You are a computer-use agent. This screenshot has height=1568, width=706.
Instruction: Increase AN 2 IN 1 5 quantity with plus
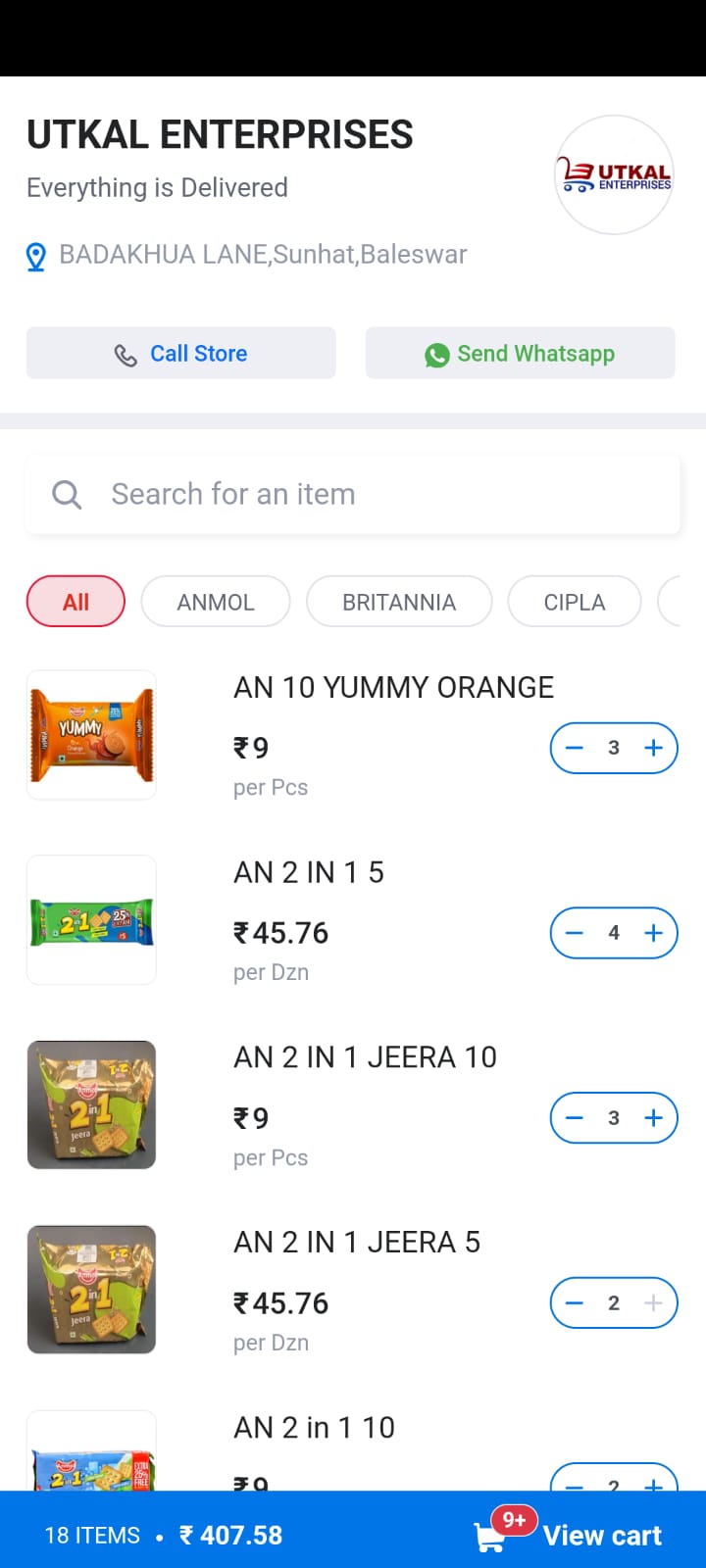pos(653,933)
